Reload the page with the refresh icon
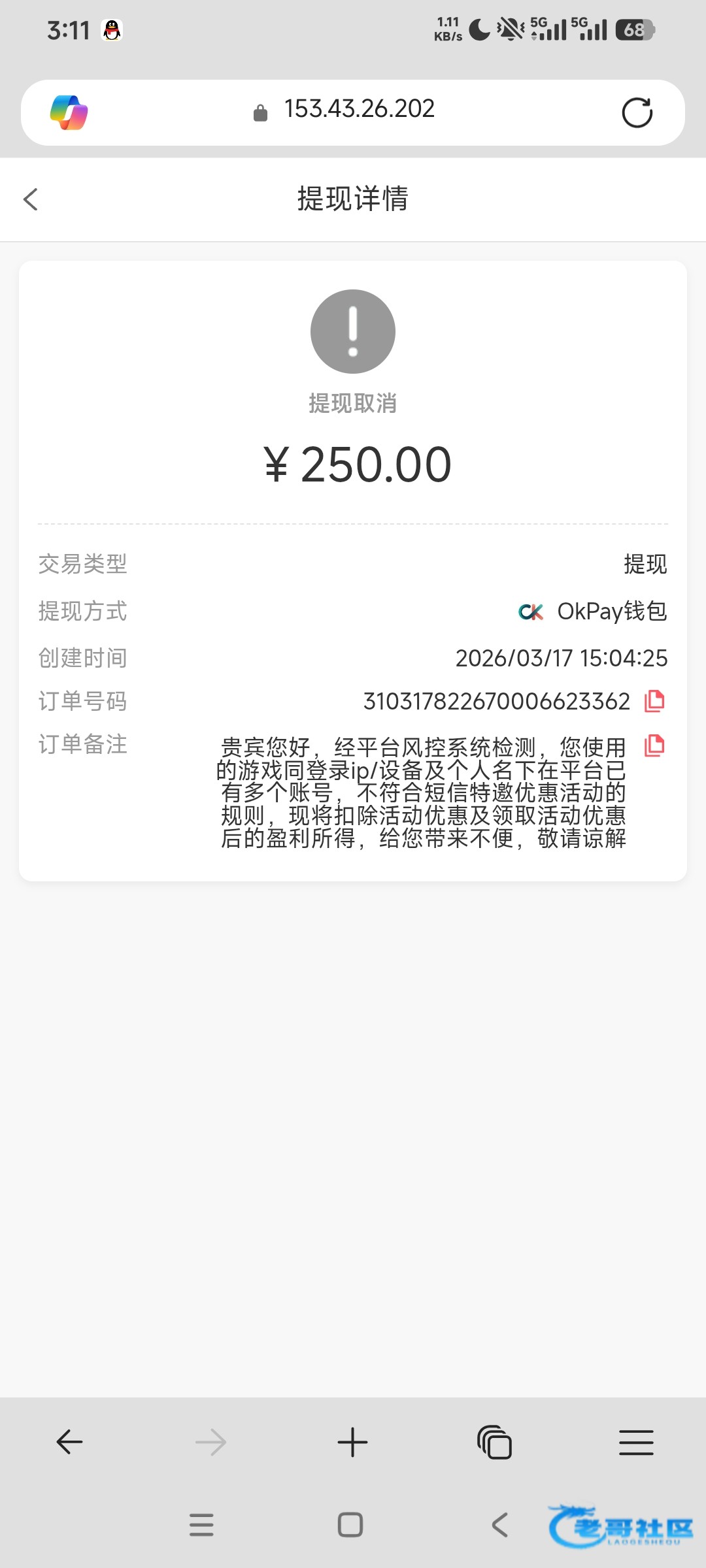Screen dimensions: 706x1568 pyautogui.click(x=637, y=112)
